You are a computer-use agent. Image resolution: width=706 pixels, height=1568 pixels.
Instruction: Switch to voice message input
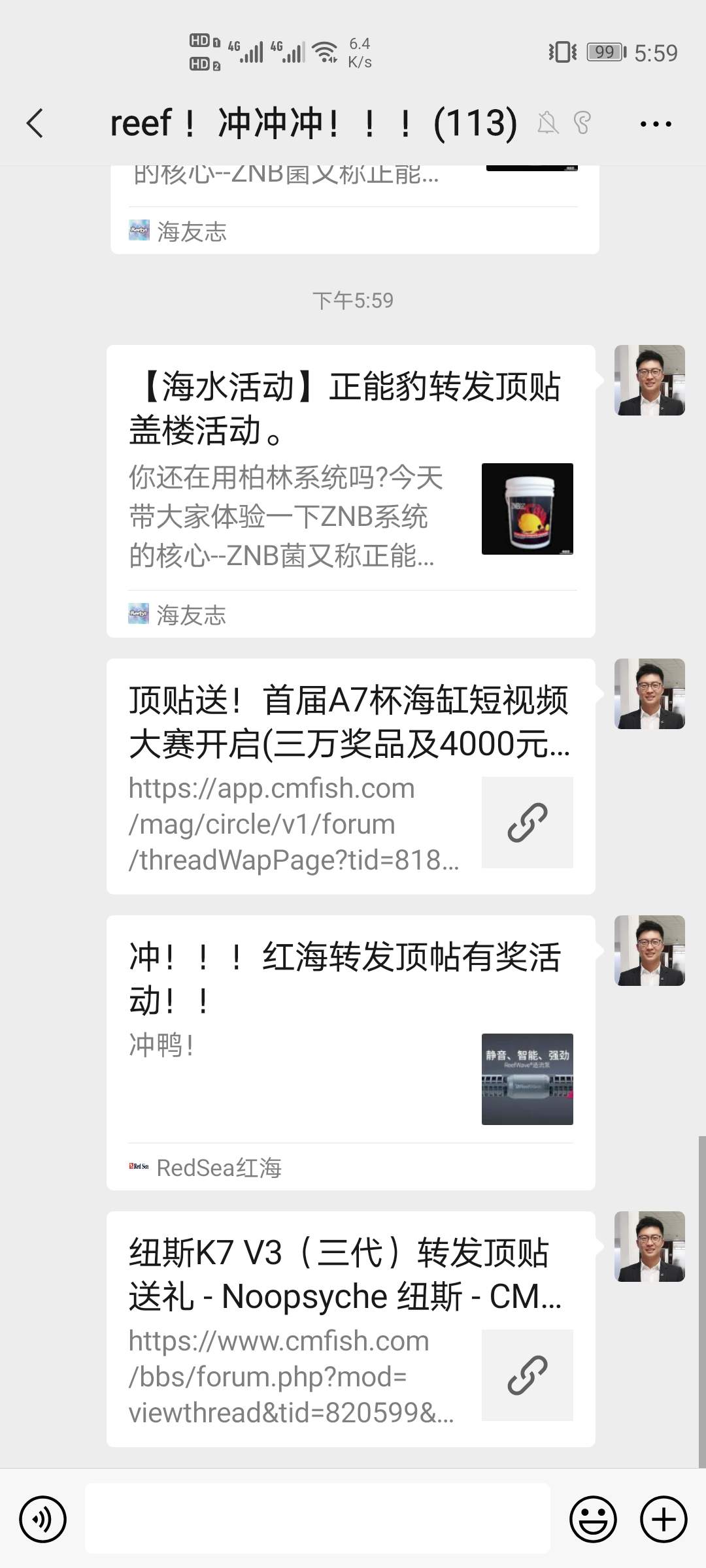(43, 1520)
